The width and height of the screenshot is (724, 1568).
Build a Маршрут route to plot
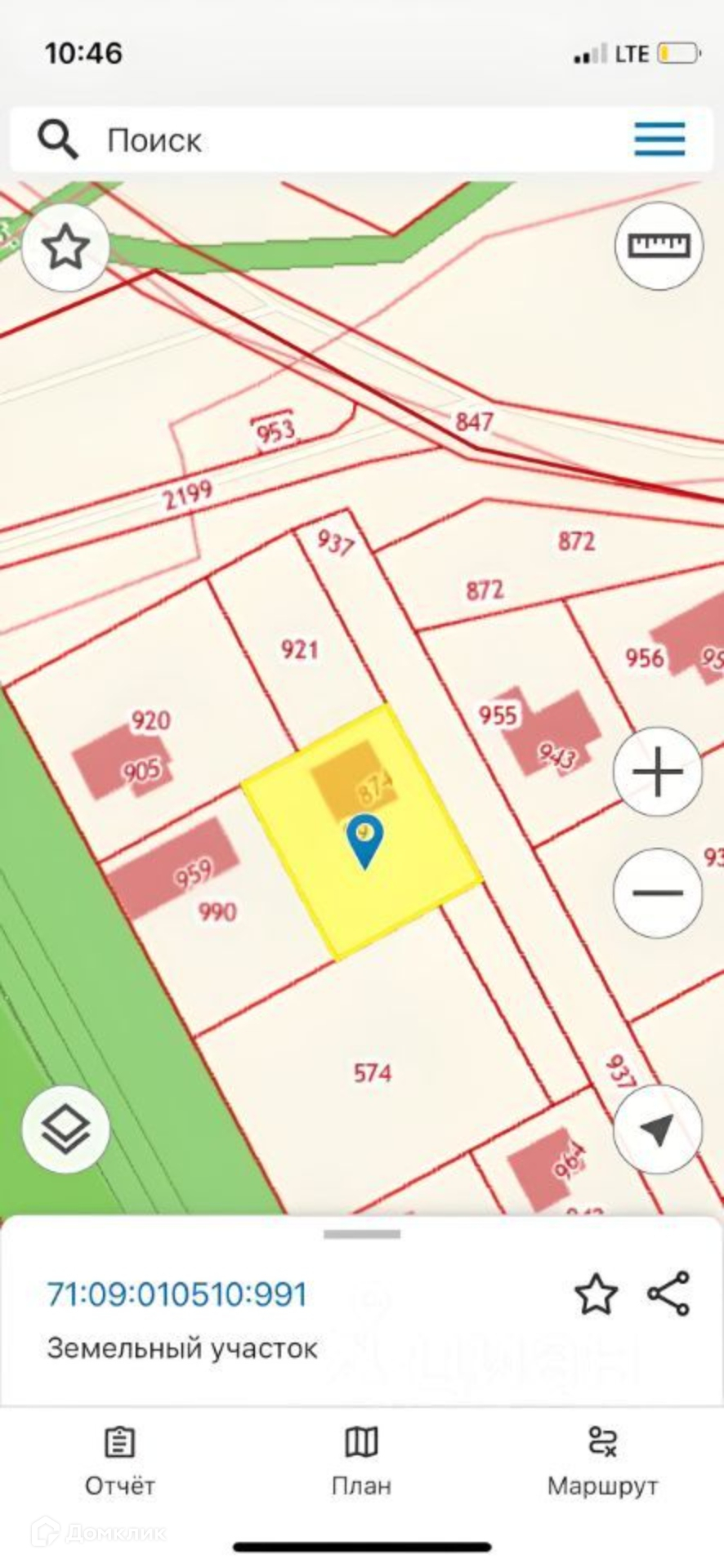tap(603, 1462)
